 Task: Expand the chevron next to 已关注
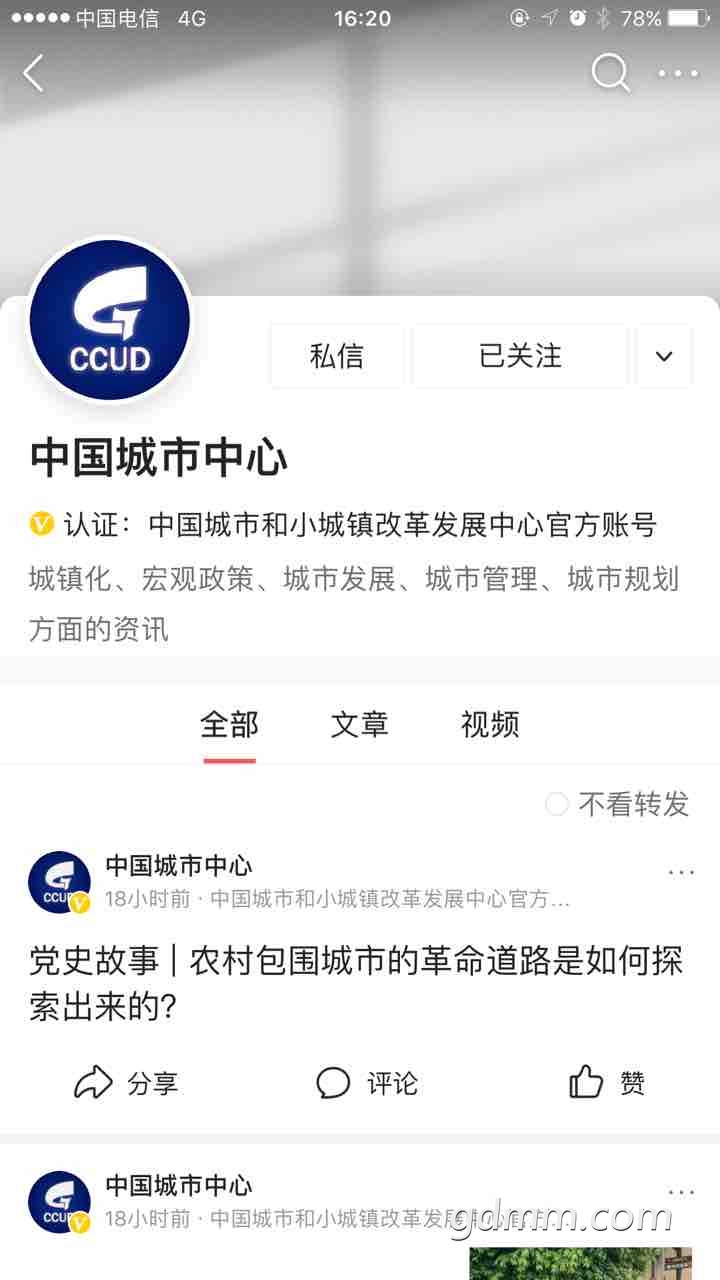tap(664, 356)
